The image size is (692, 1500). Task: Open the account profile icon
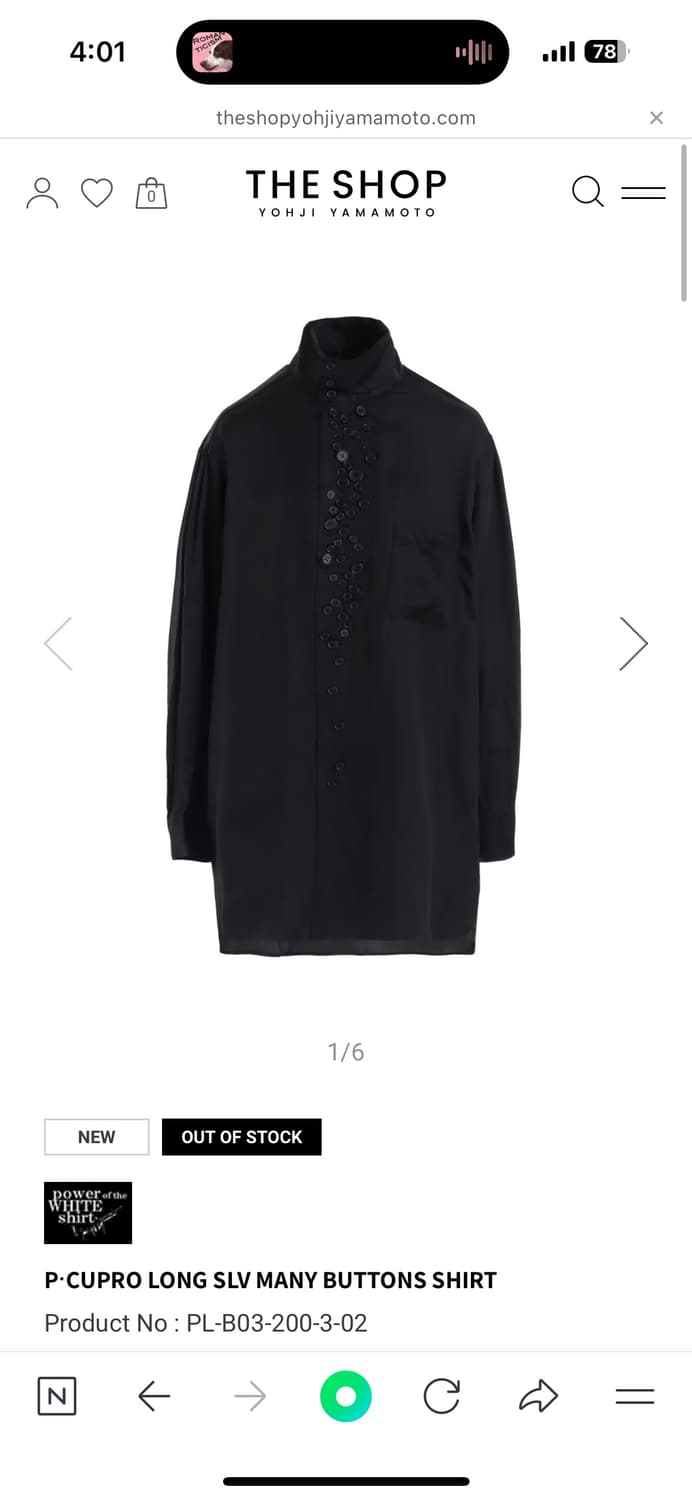click(x=42, y=192)
